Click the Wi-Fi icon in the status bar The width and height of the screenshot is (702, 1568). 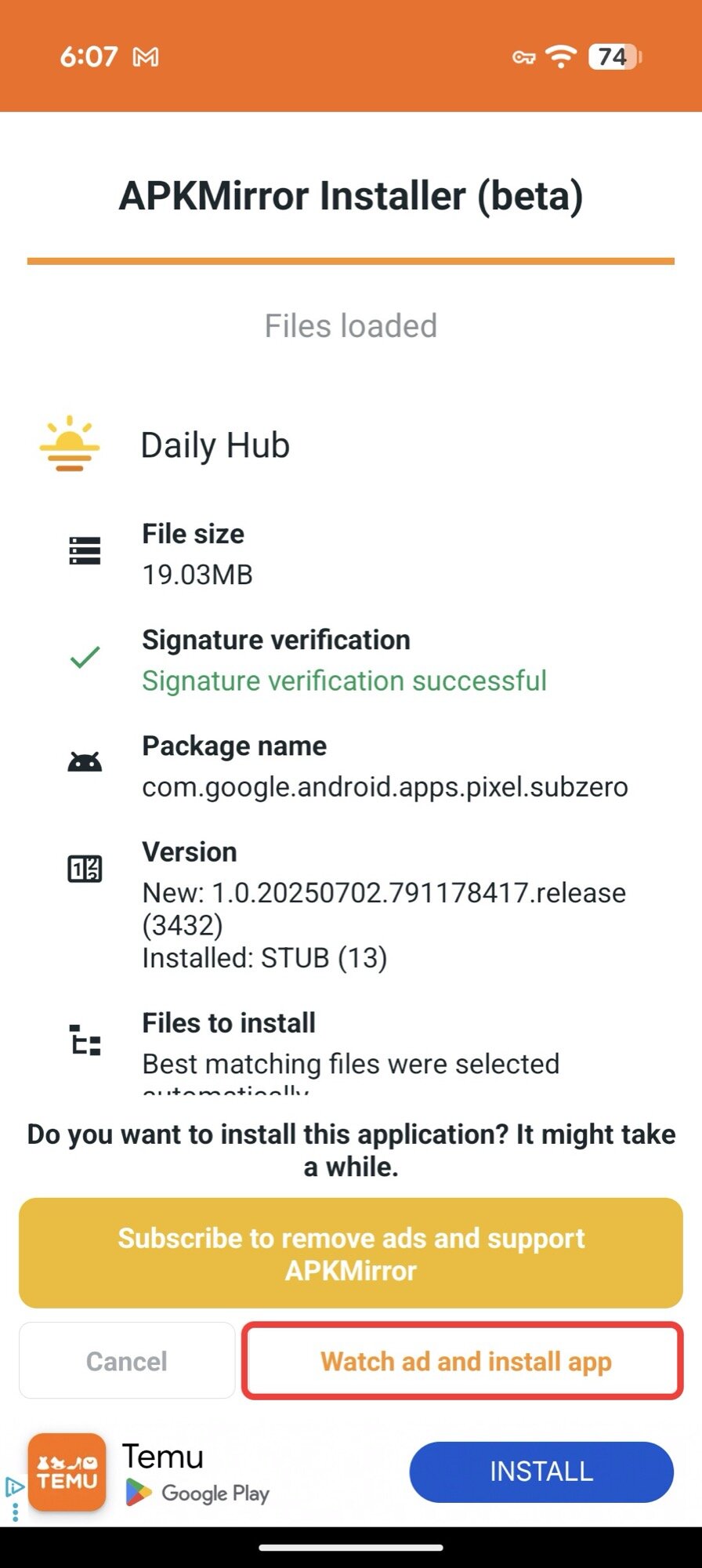coord(561,55)
